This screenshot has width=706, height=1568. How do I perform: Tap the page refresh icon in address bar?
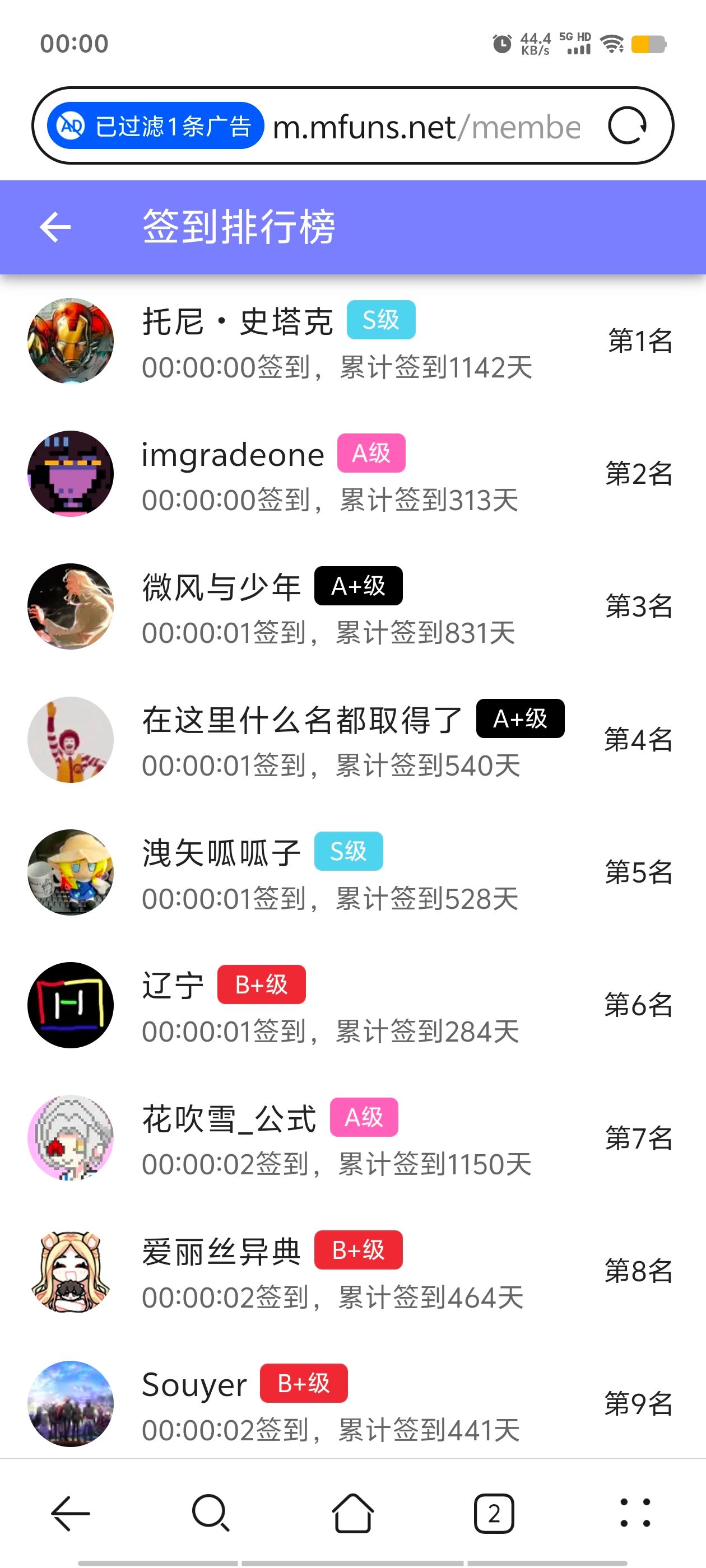pyautogui.click(x=630, y=125)
